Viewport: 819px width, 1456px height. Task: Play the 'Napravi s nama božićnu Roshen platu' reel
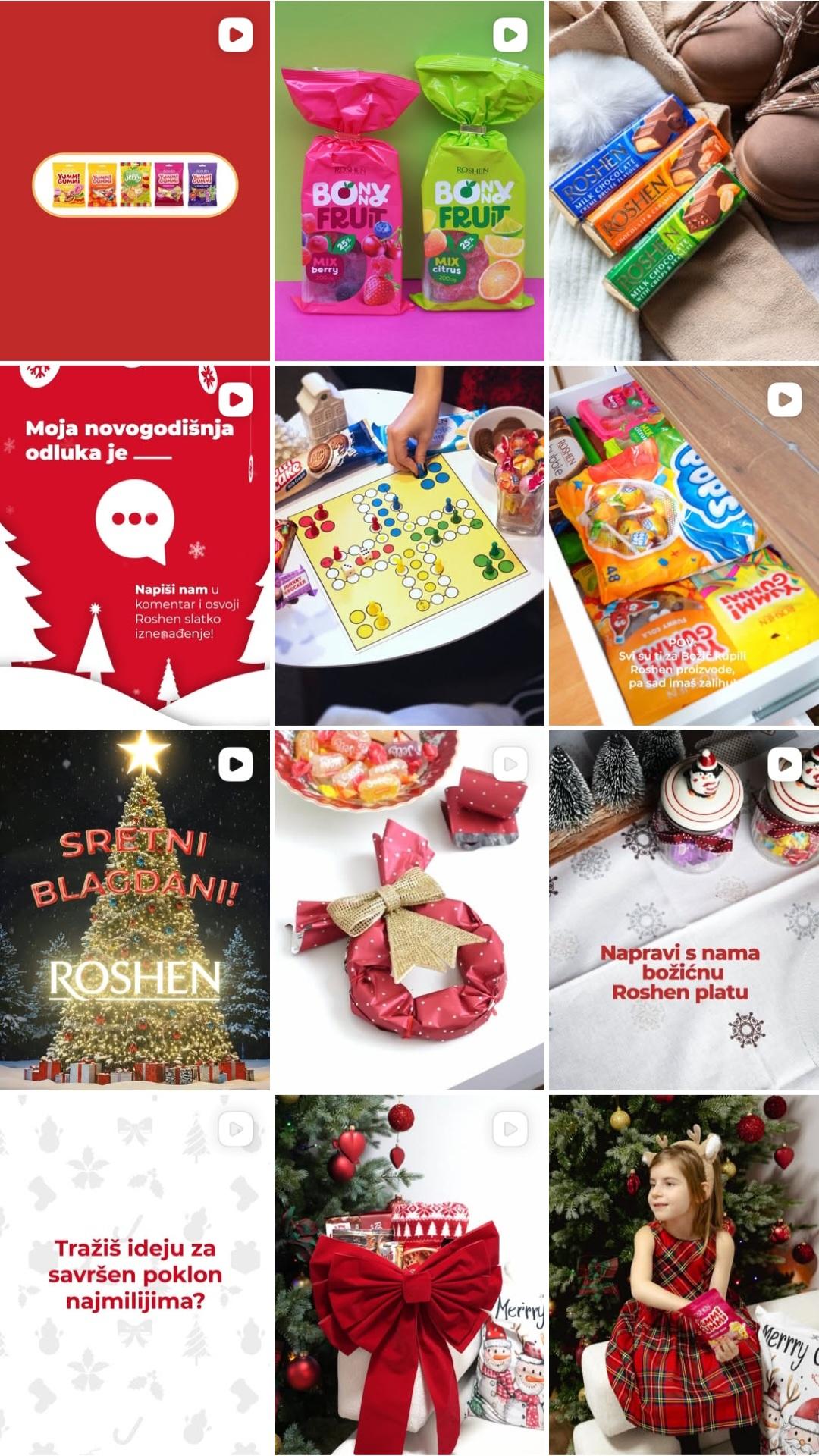pyautogui.click(x=684, y=910)
